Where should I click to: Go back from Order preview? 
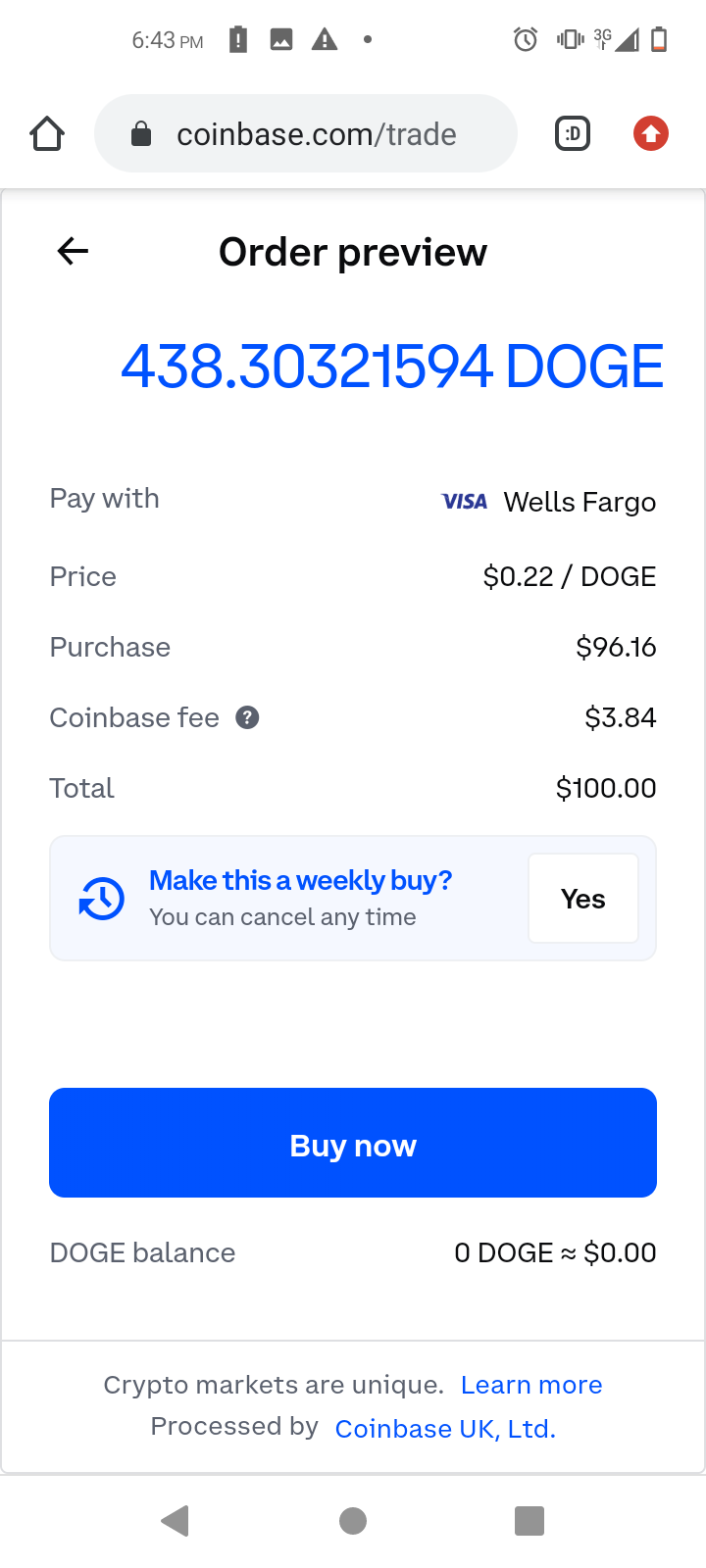point(73,252)
